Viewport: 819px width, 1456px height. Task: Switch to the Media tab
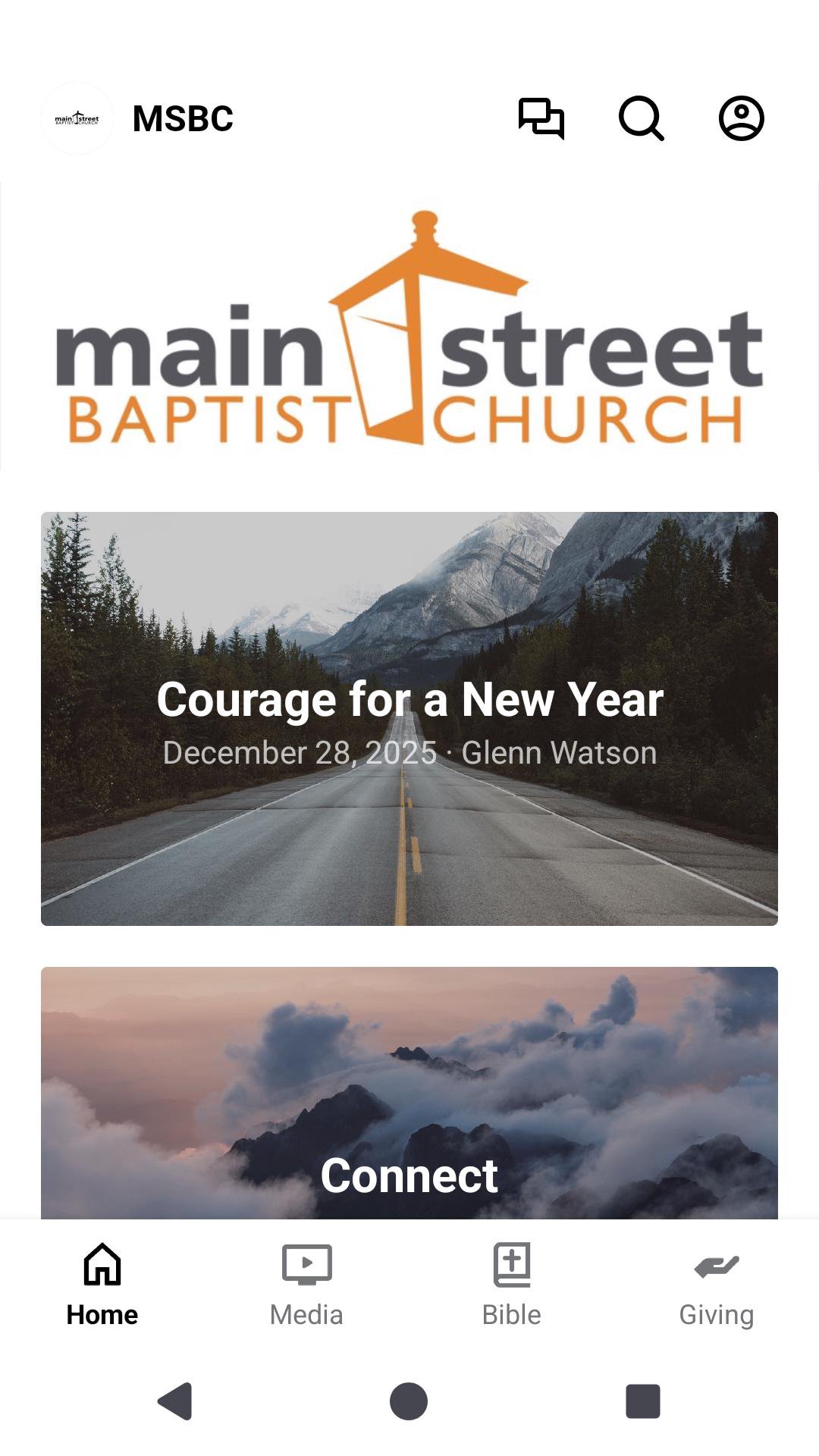pos(306,1284)
